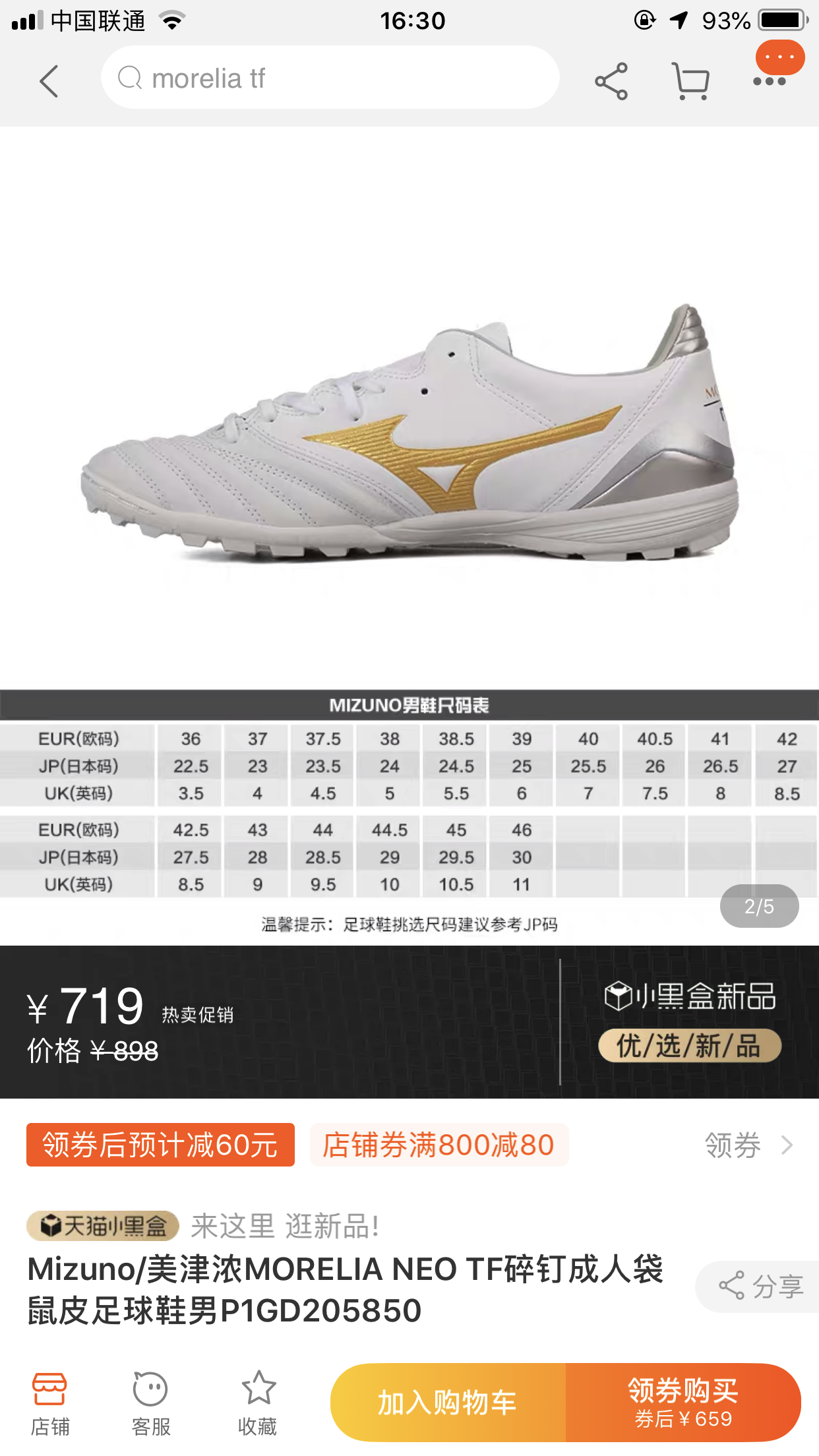Go back using the top-left arrow
This screenshot has width=819, height=1456.
(x=49, y=81)
